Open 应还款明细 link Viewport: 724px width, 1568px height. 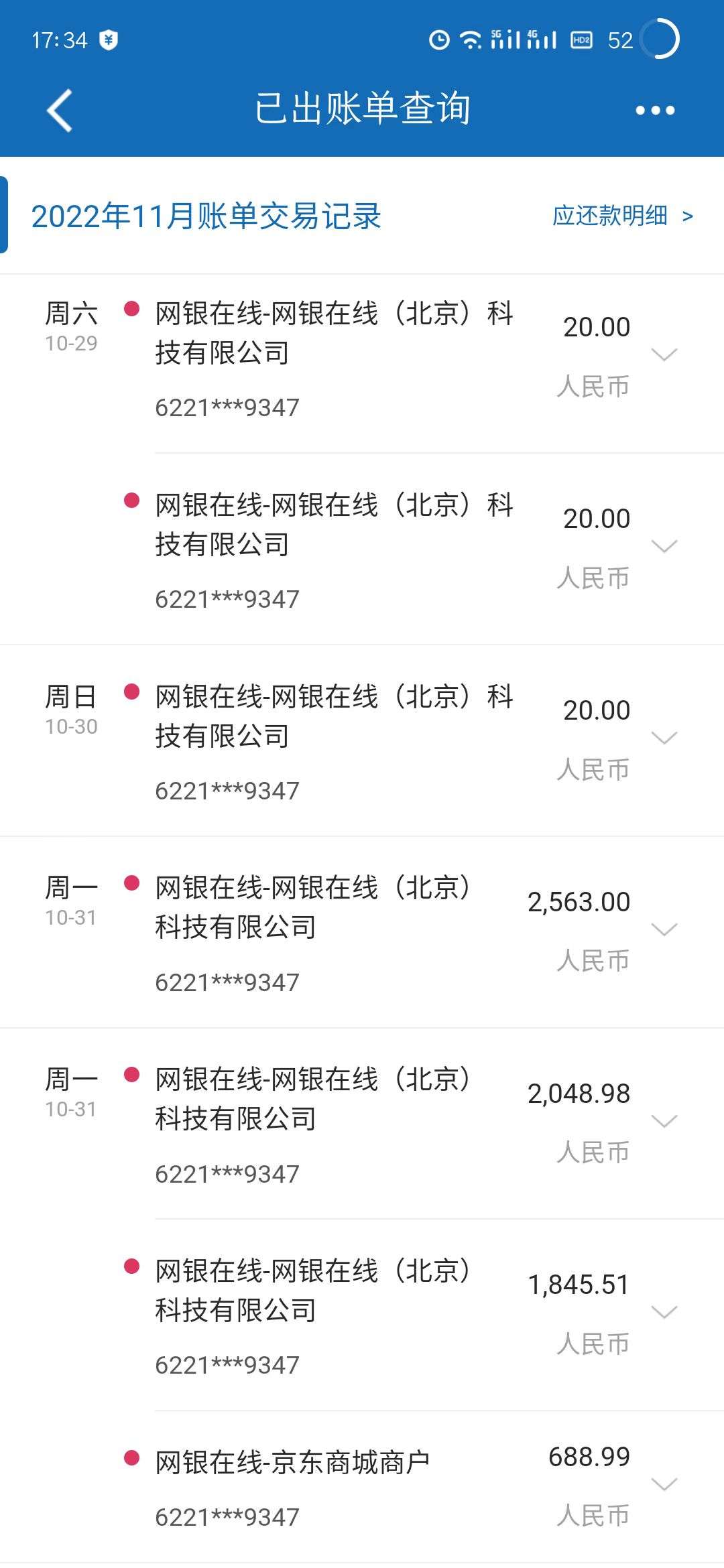(622, 216)
